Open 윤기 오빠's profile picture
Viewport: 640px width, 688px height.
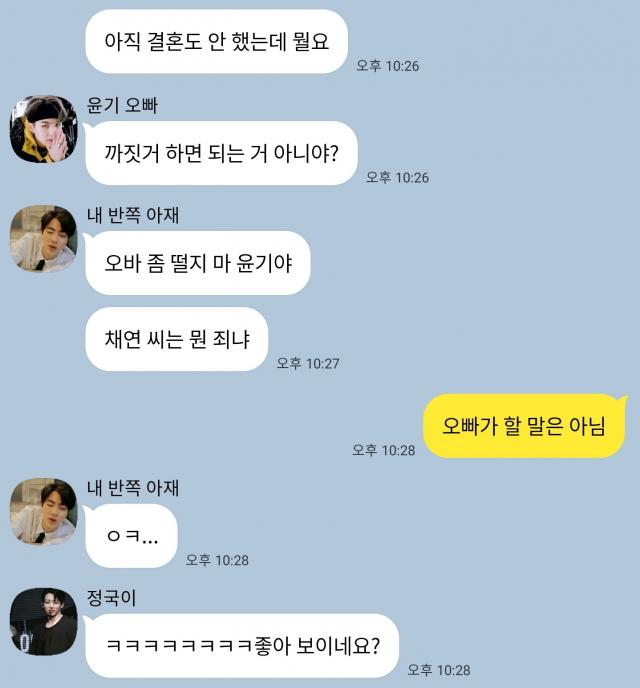[43, 129]
